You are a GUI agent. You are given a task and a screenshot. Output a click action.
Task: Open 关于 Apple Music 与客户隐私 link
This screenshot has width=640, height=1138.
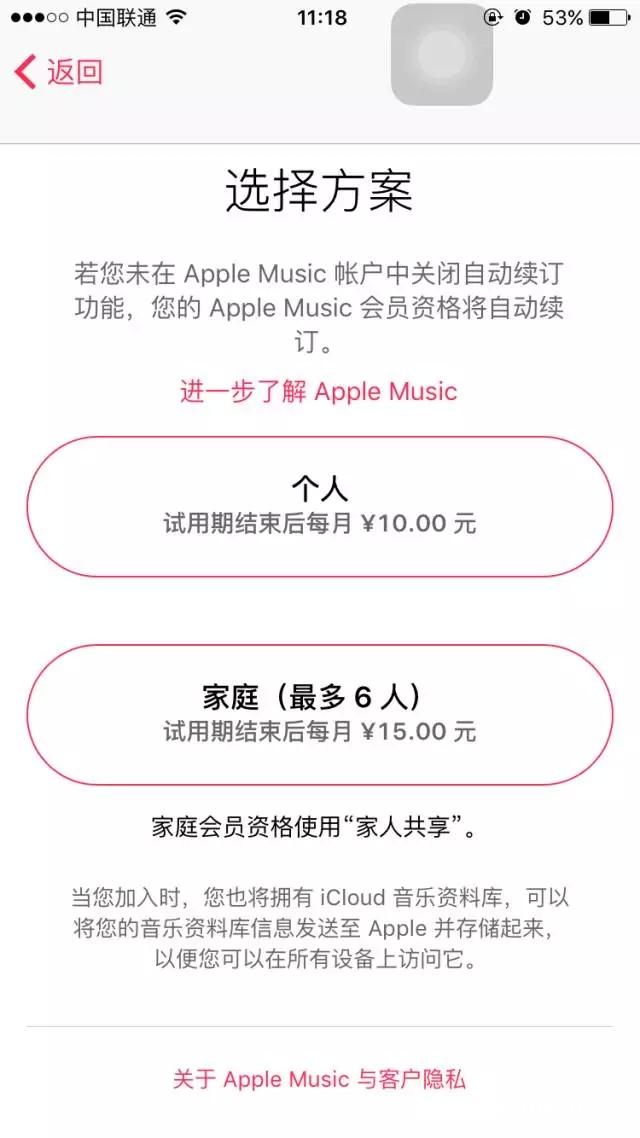[x=319, y=1079]
